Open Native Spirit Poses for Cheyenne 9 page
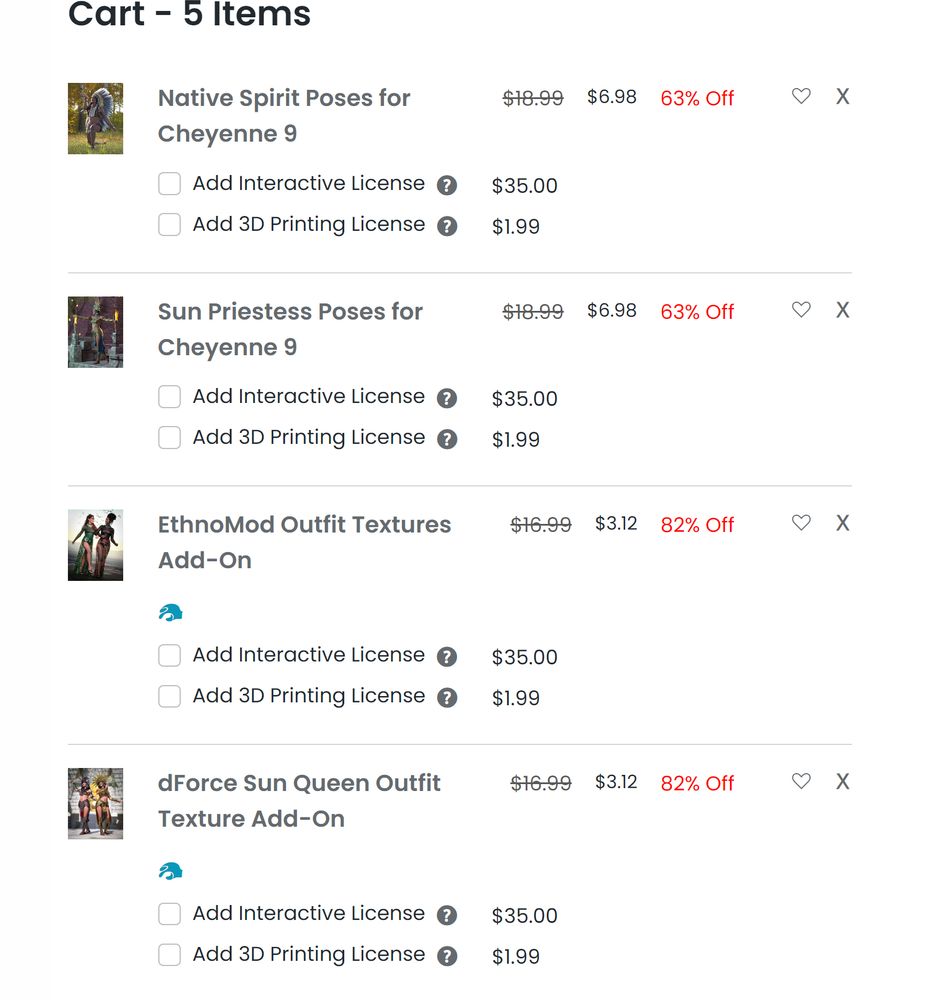928x1000 pixels. click(x=283, y=114)
